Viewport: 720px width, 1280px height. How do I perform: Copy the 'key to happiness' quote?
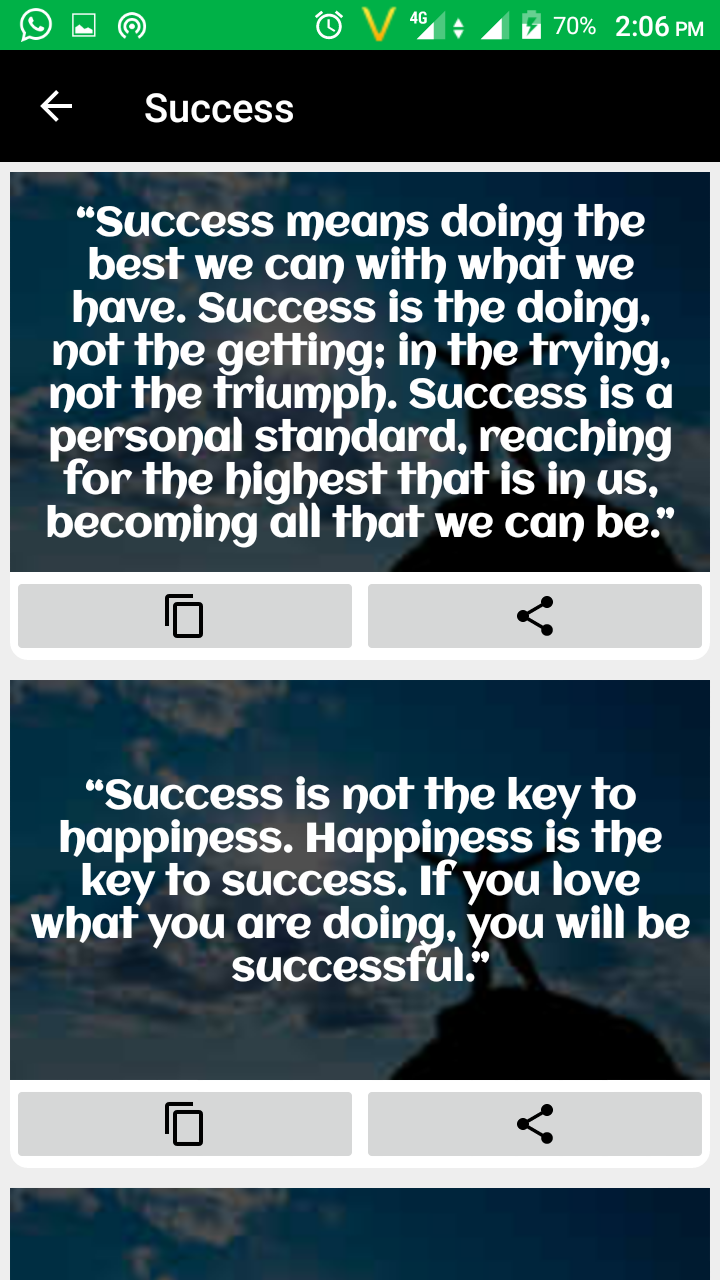[x=184, y=1123]
